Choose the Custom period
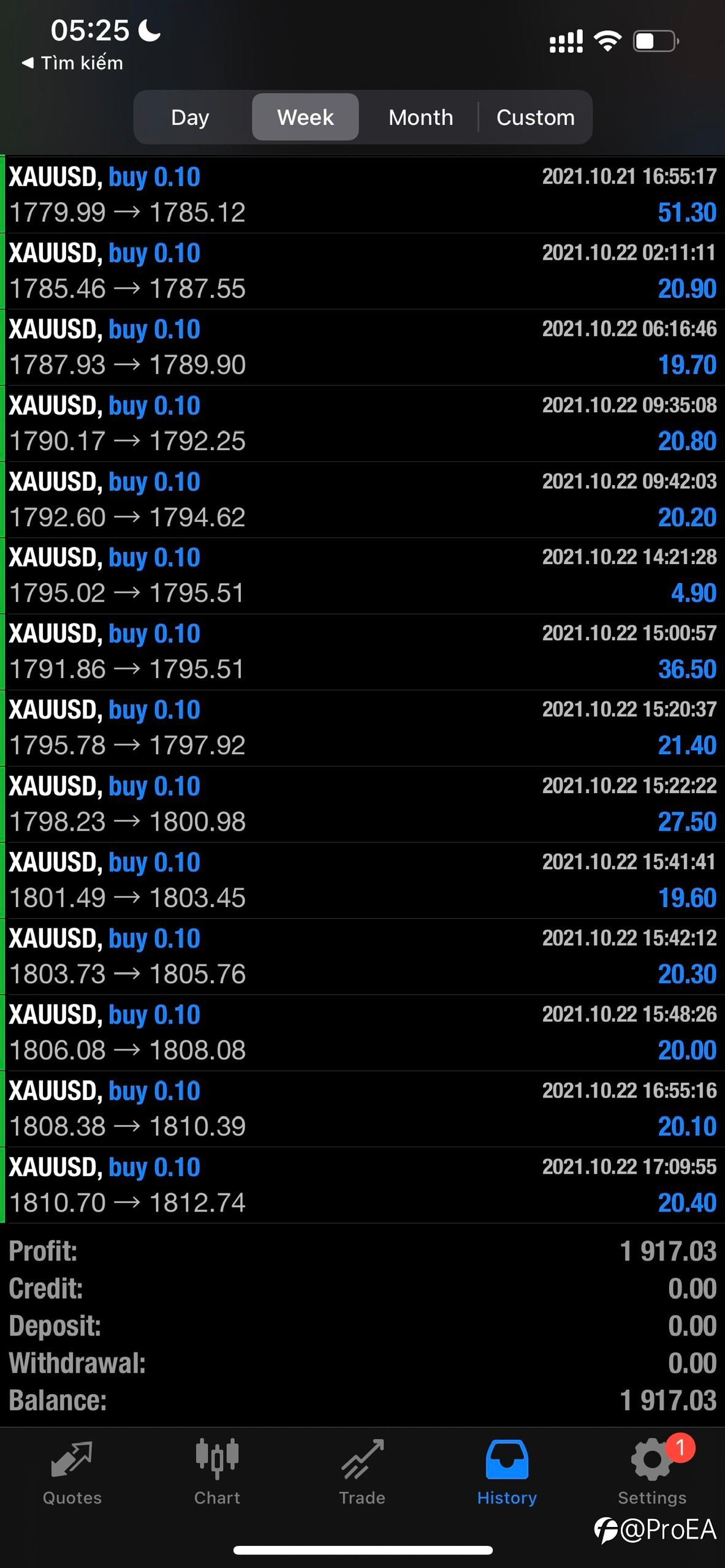725x1568 pixels. coord(536,117)
